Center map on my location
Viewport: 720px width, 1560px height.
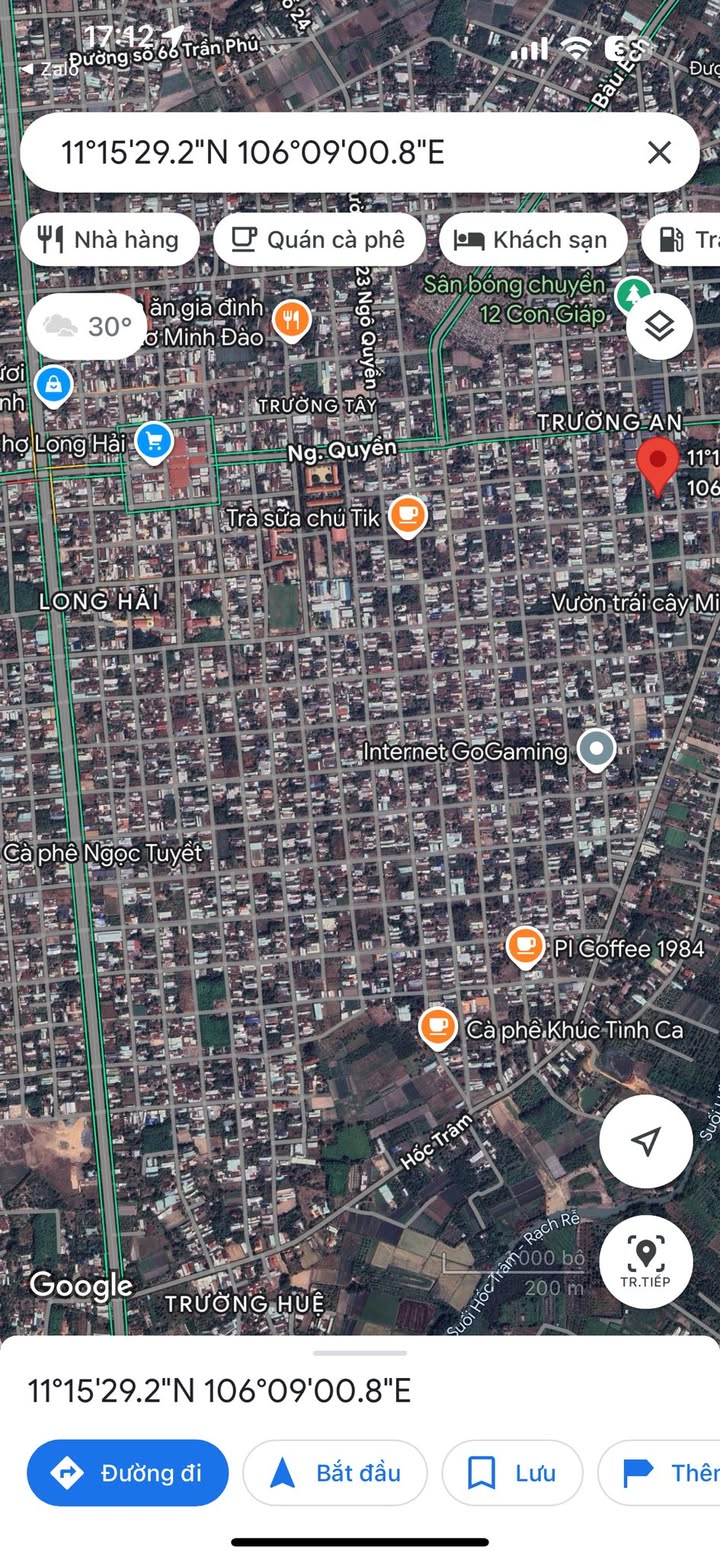pos(646,1141)
